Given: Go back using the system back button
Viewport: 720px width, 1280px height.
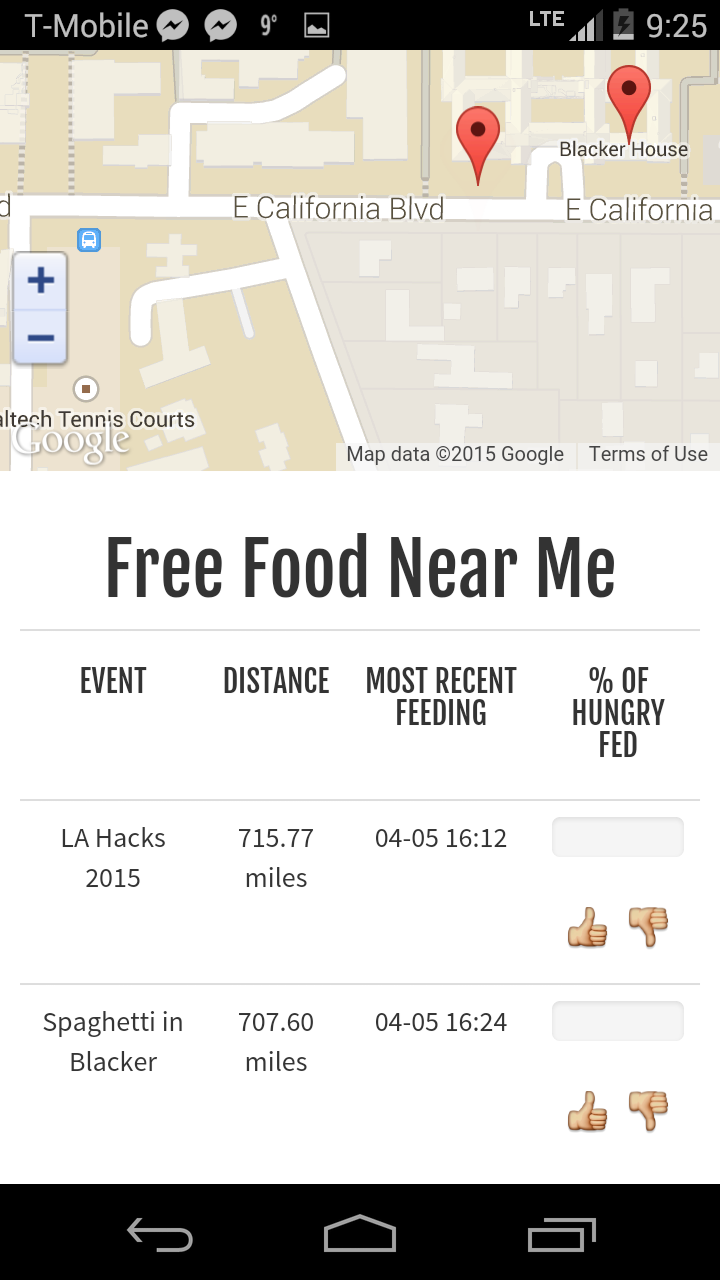Looking at the screenshot, I should [x=160, y=1234].
